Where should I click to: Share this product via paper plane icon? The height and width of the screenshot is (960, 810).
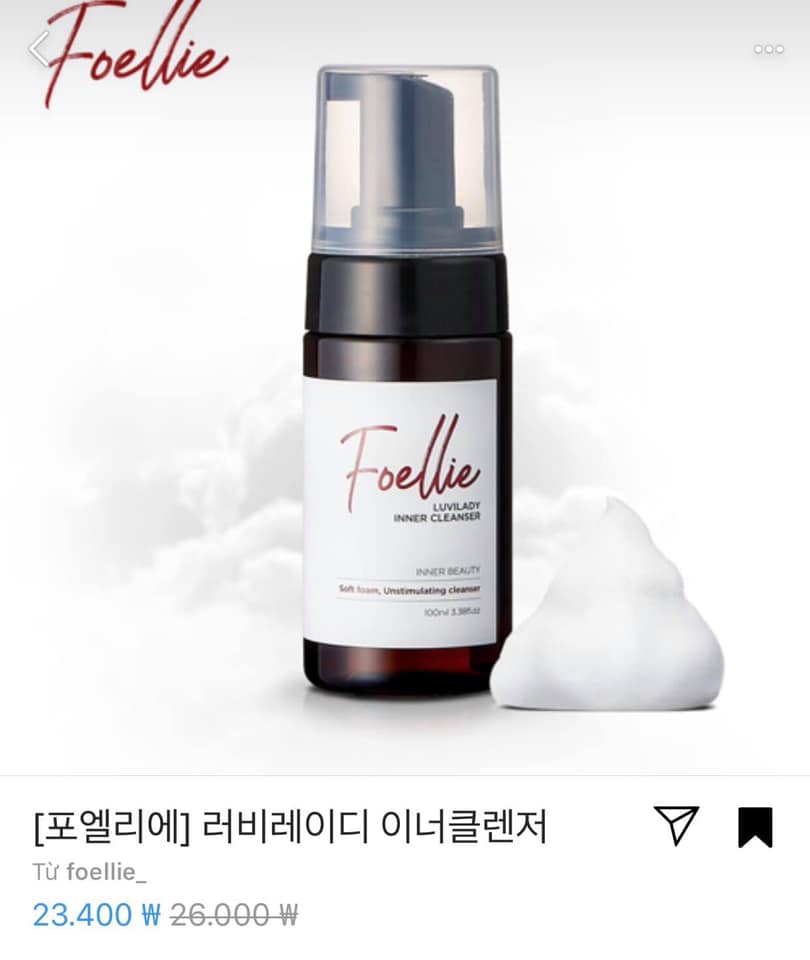click(x=675, y=826)
